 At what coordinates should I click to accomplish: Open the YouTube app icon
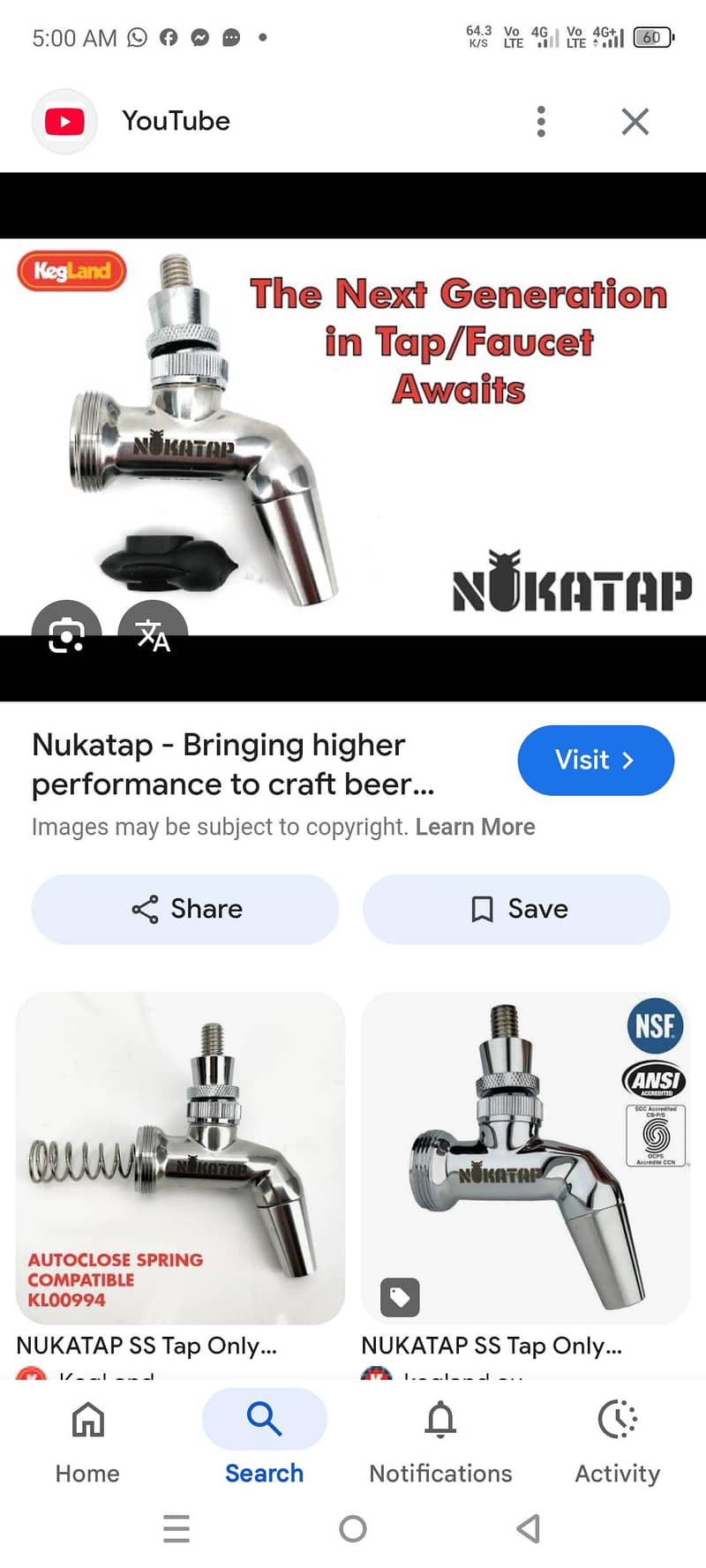click(x=64, y=121)
